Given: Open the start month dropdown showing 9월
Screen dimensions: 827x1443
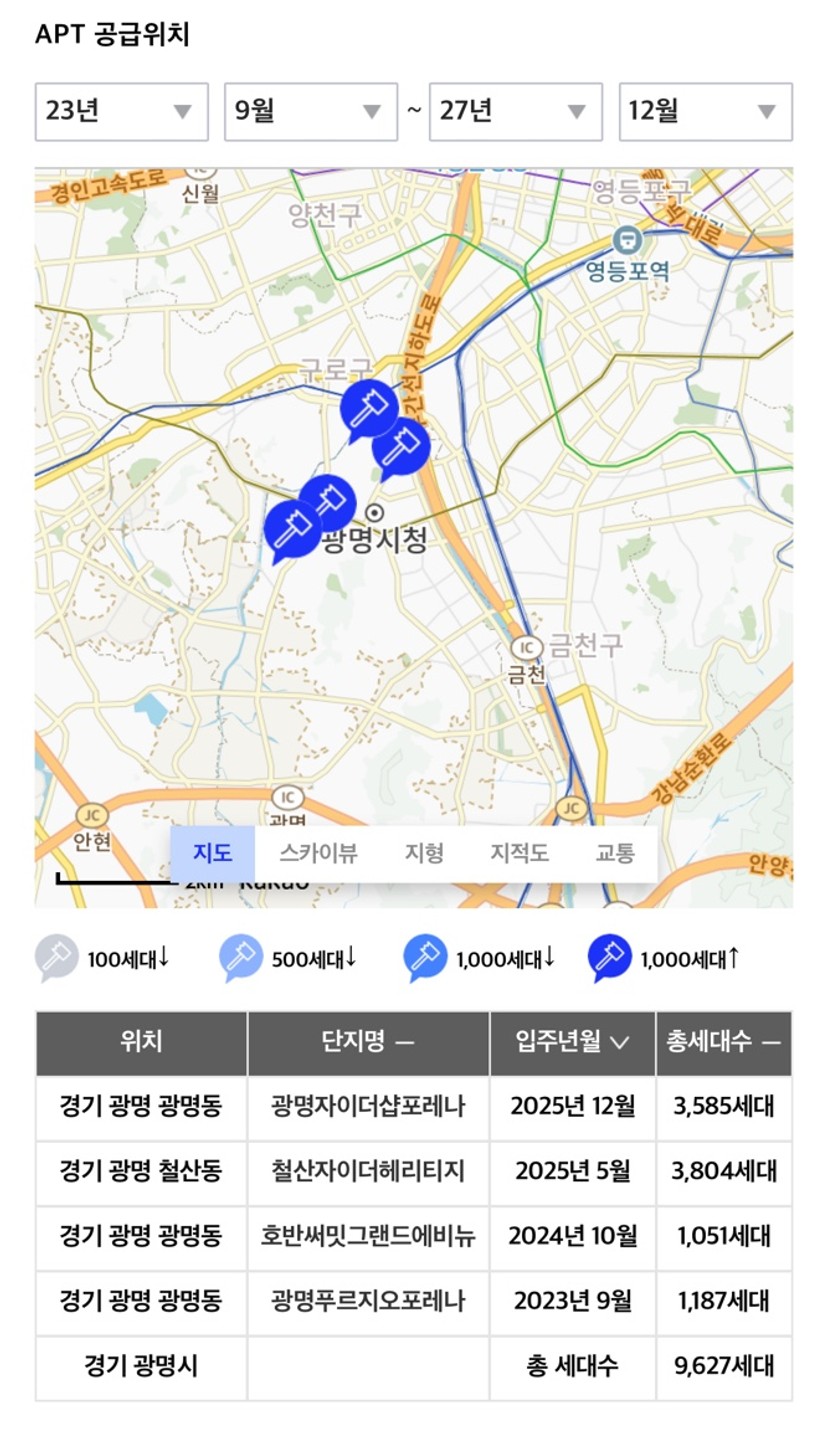Looking at the screenshot, I should (x=310, y=111).
